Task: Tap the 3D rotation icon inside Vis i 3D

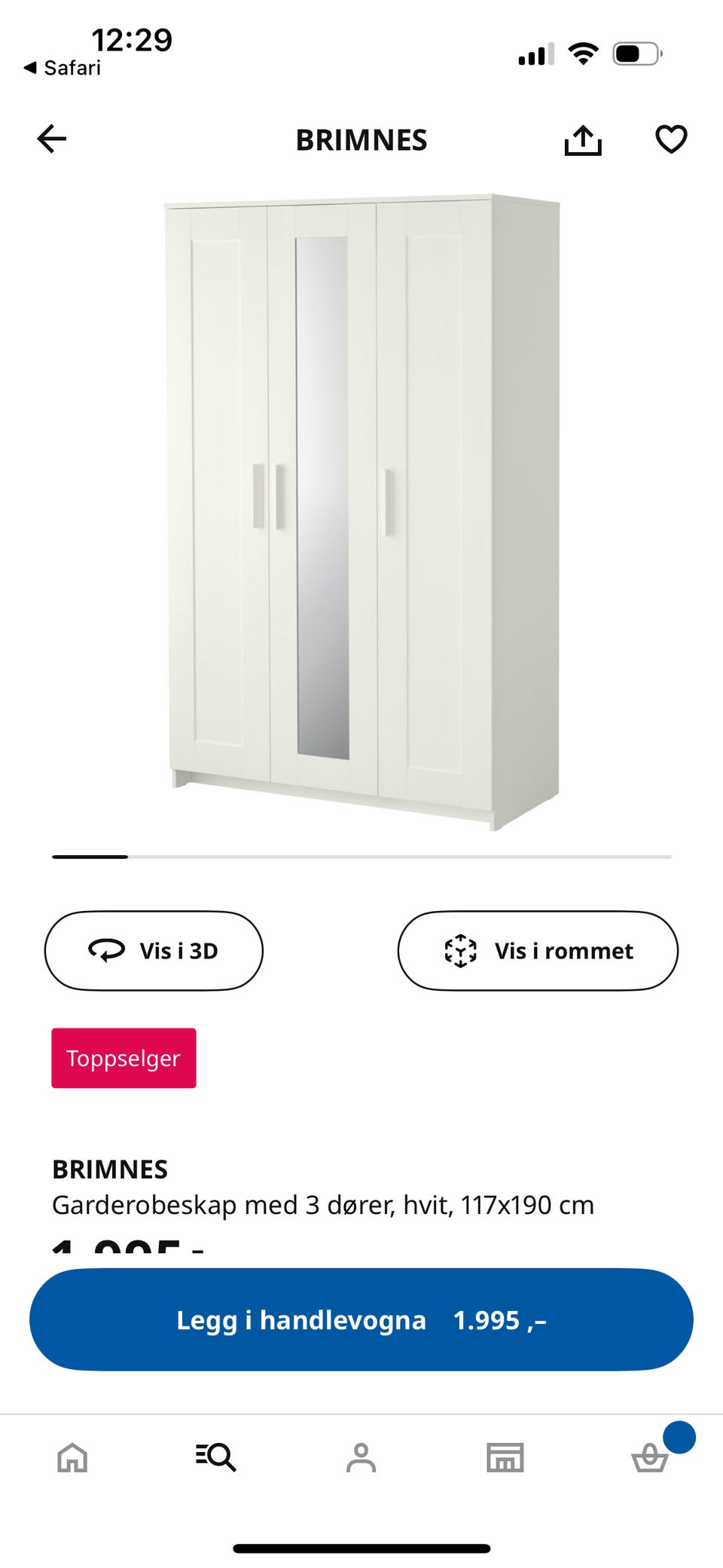Action: click(x=108, y=951)
